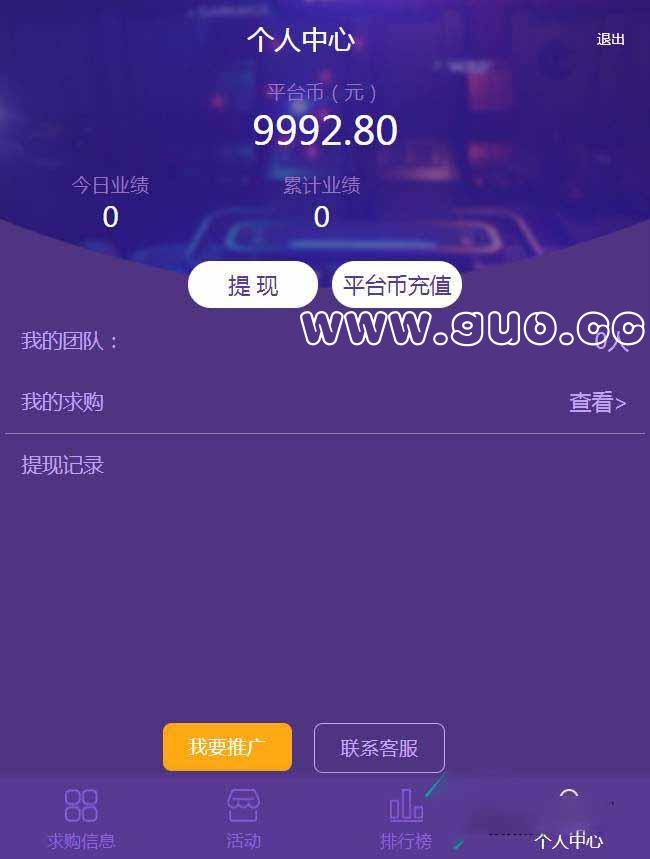Tap the 联系客服 button
The image size is (650, 859).
point(379,748)
